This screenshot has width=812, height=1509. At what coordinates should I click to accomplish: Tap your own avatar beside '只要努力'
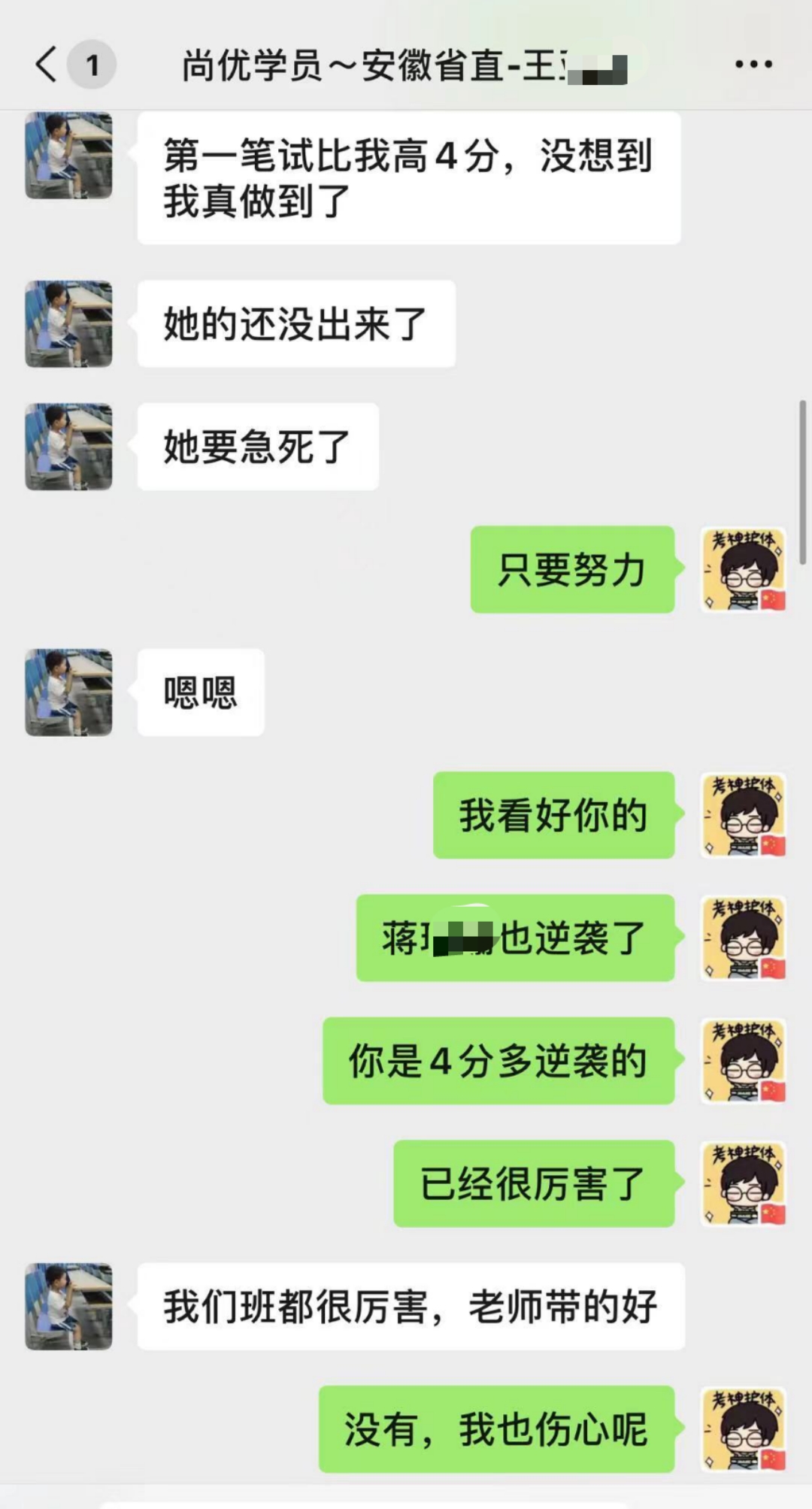tap(744, 569)
